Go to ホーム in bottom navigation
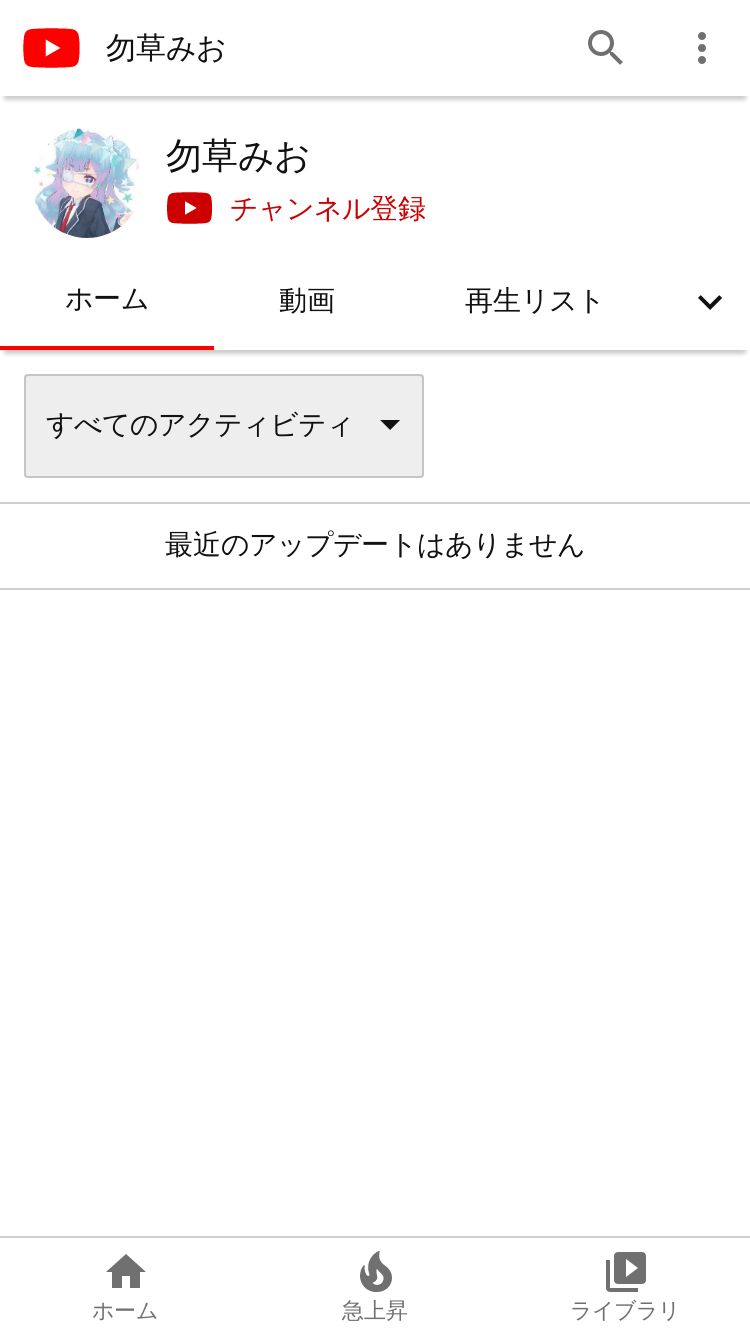 click(125, 1286)
